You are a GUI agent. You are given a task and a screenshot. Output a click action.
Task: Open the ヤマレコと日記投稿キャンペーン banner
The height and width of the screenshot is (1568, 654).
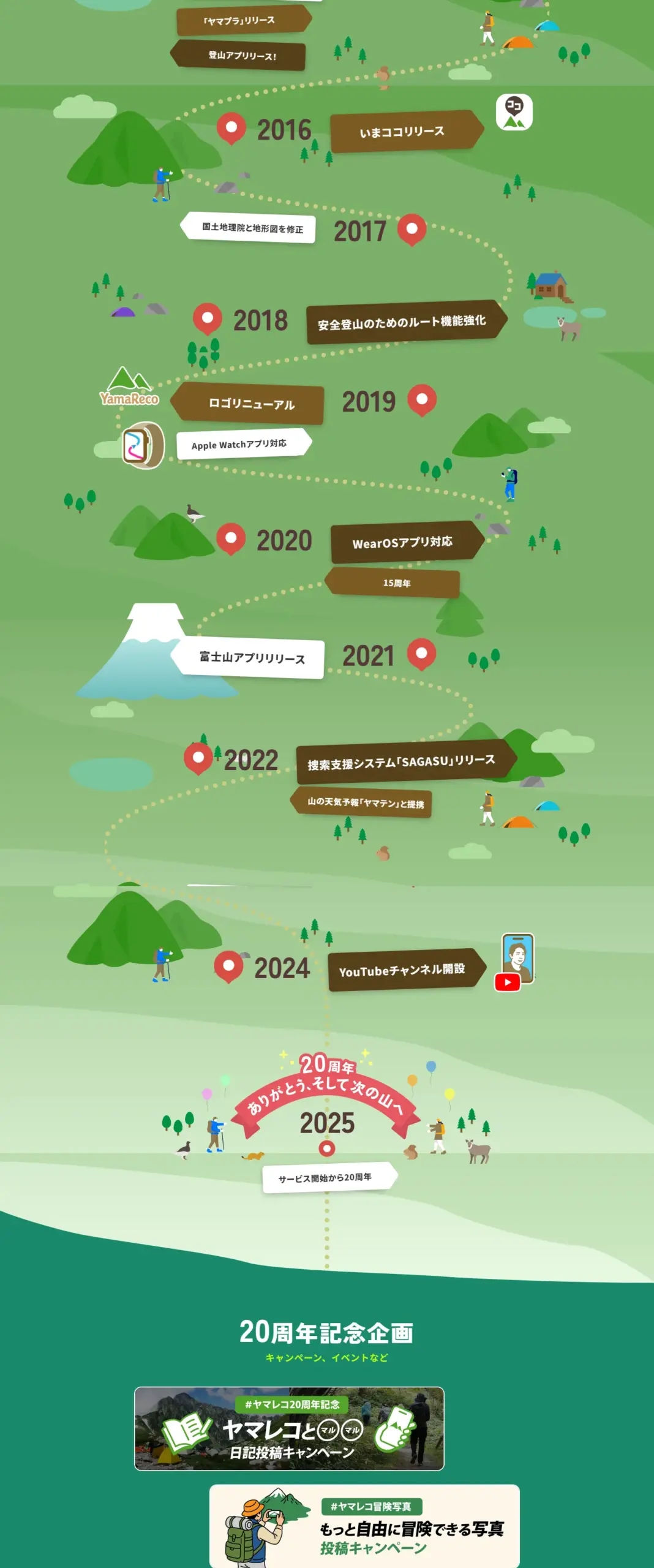coord(289,1428)
